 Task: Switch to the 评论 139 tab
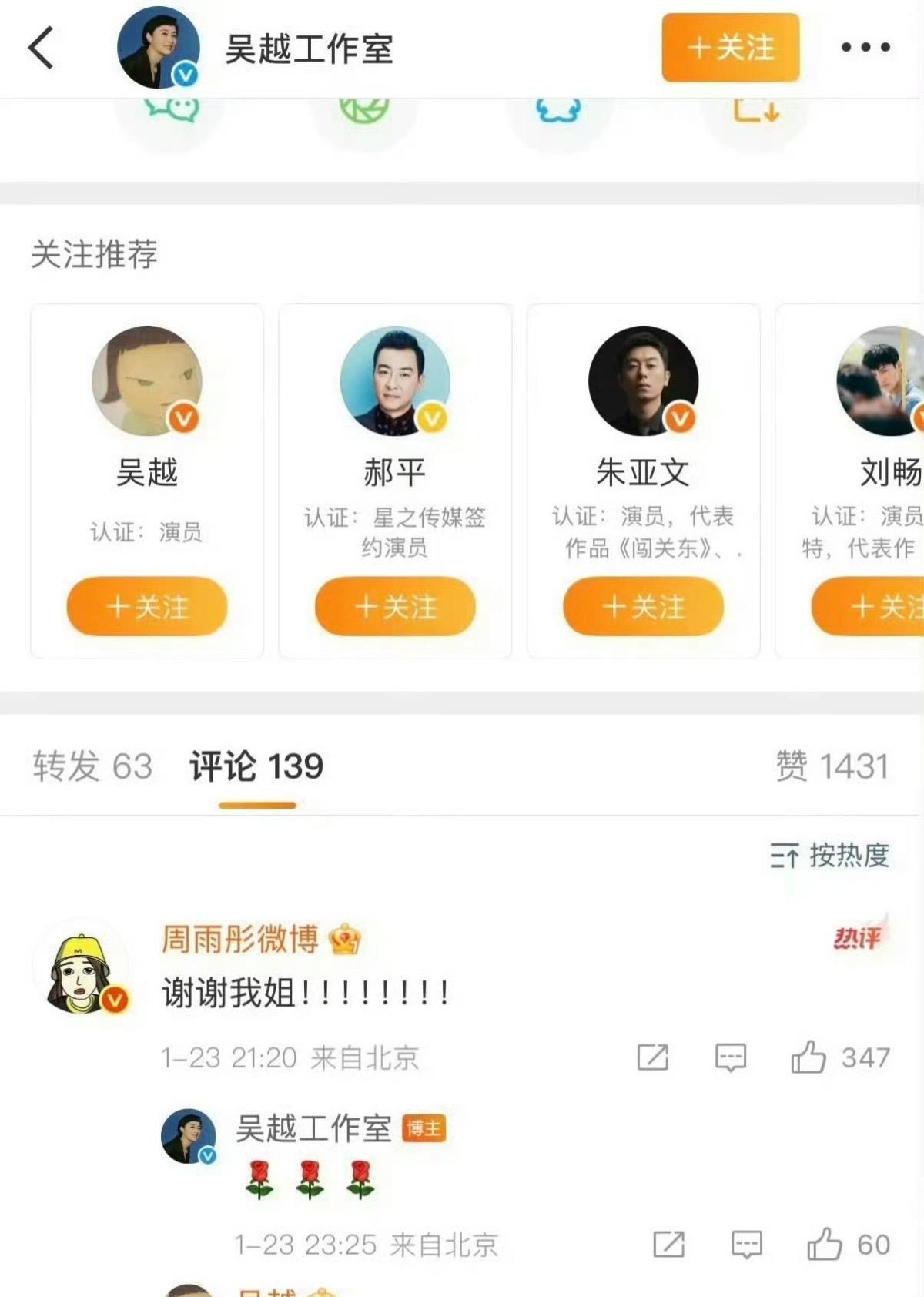(256, 766)
